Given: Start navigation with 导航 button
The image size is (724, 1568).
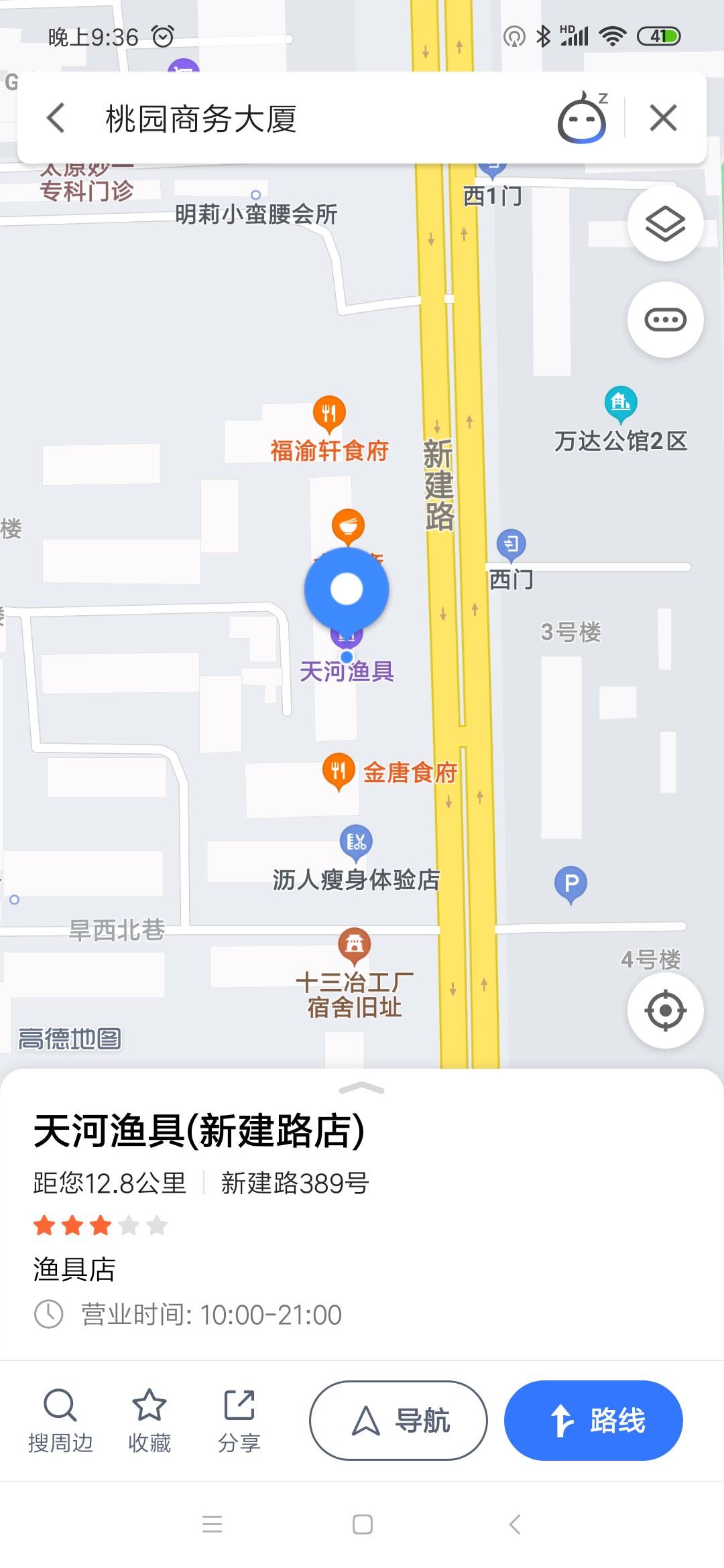Looking at the screenshot, I should [x=398, y=1421].
